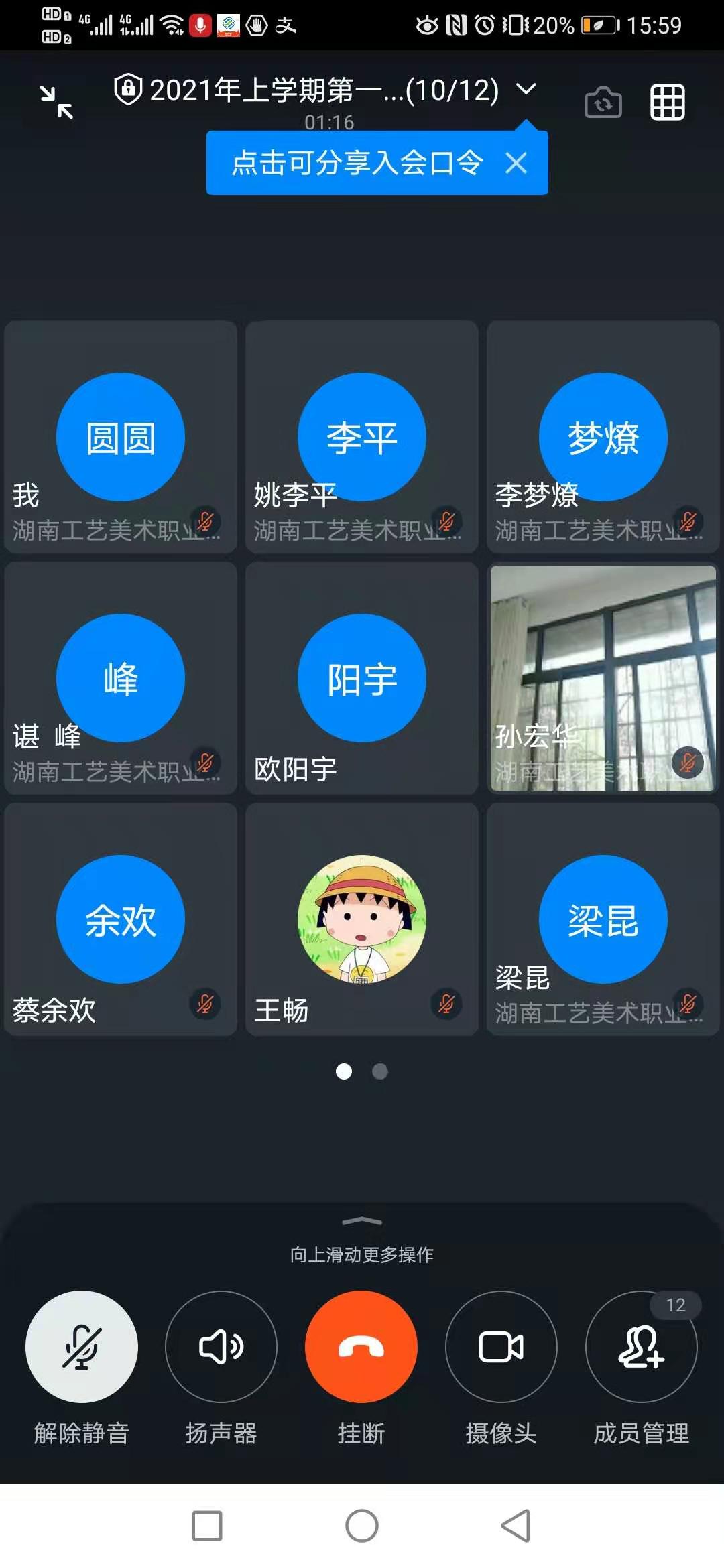Open the tile for 李梦燎

603,437
